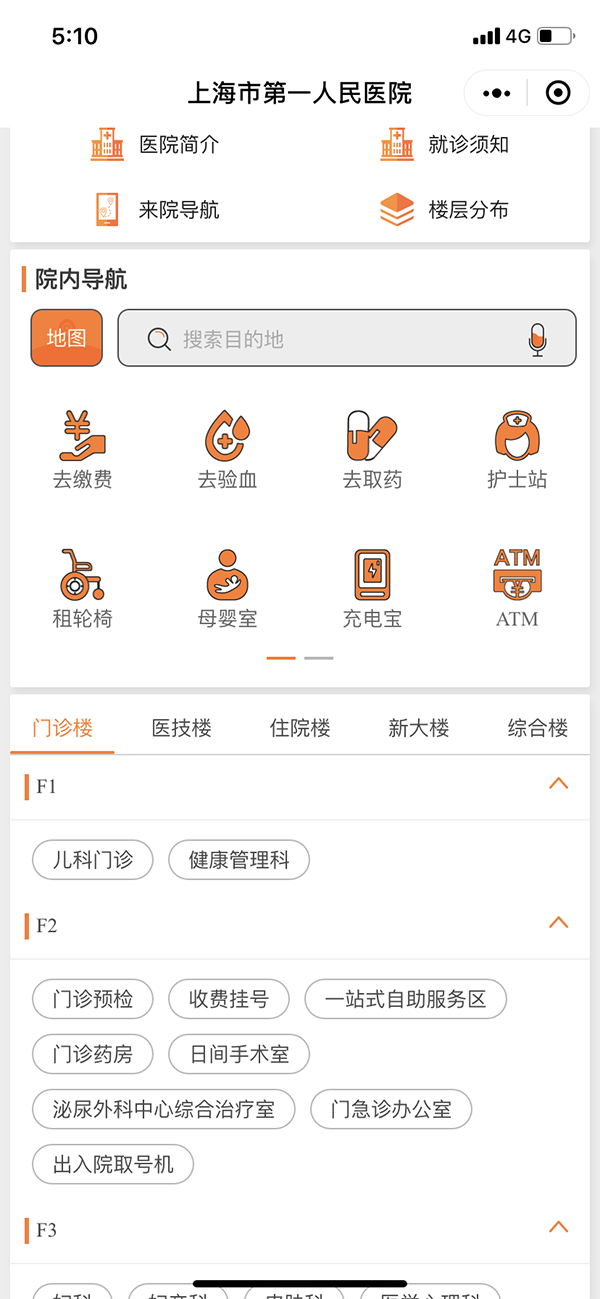600x1299 pixels.
Task: Locate the 充电宝 power bank station
Action: (x=372, y=588)
